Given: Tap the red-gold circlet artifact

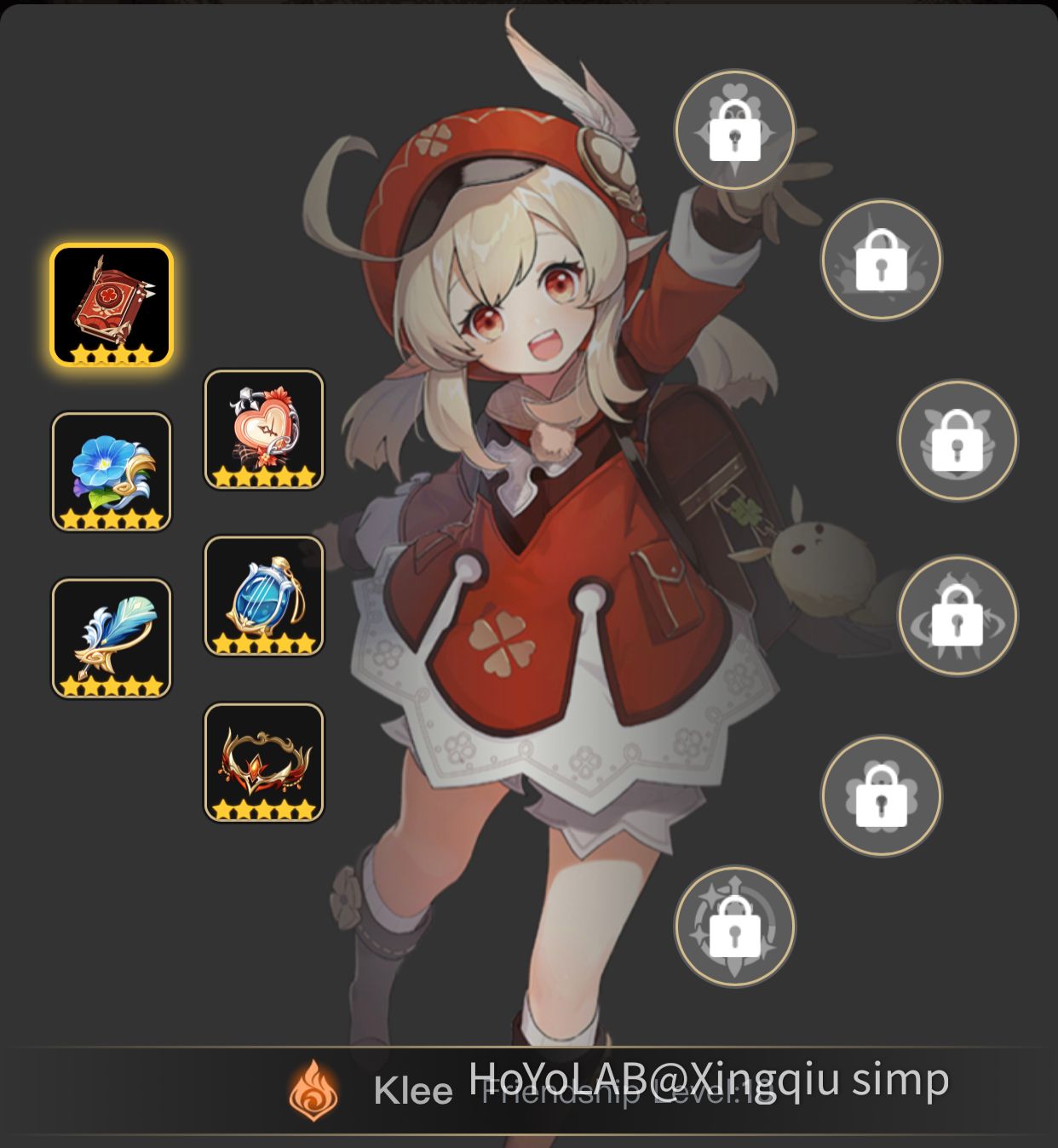Looking at the screenshot, I should coord(264,762).
